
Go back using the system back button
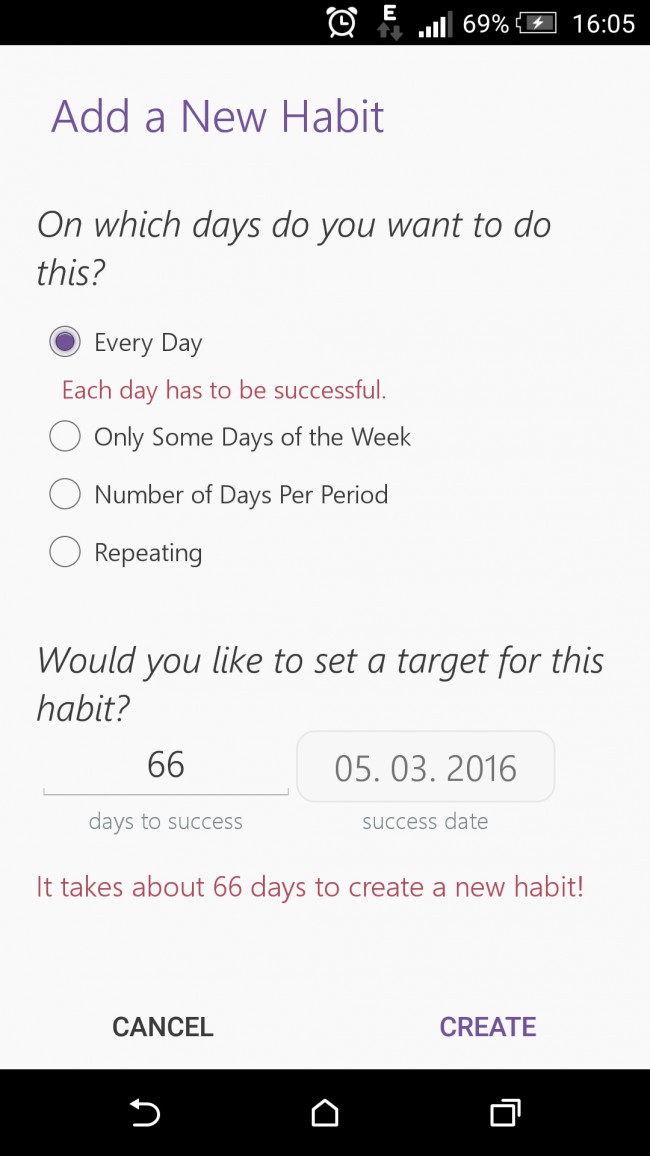(144, 1113)
